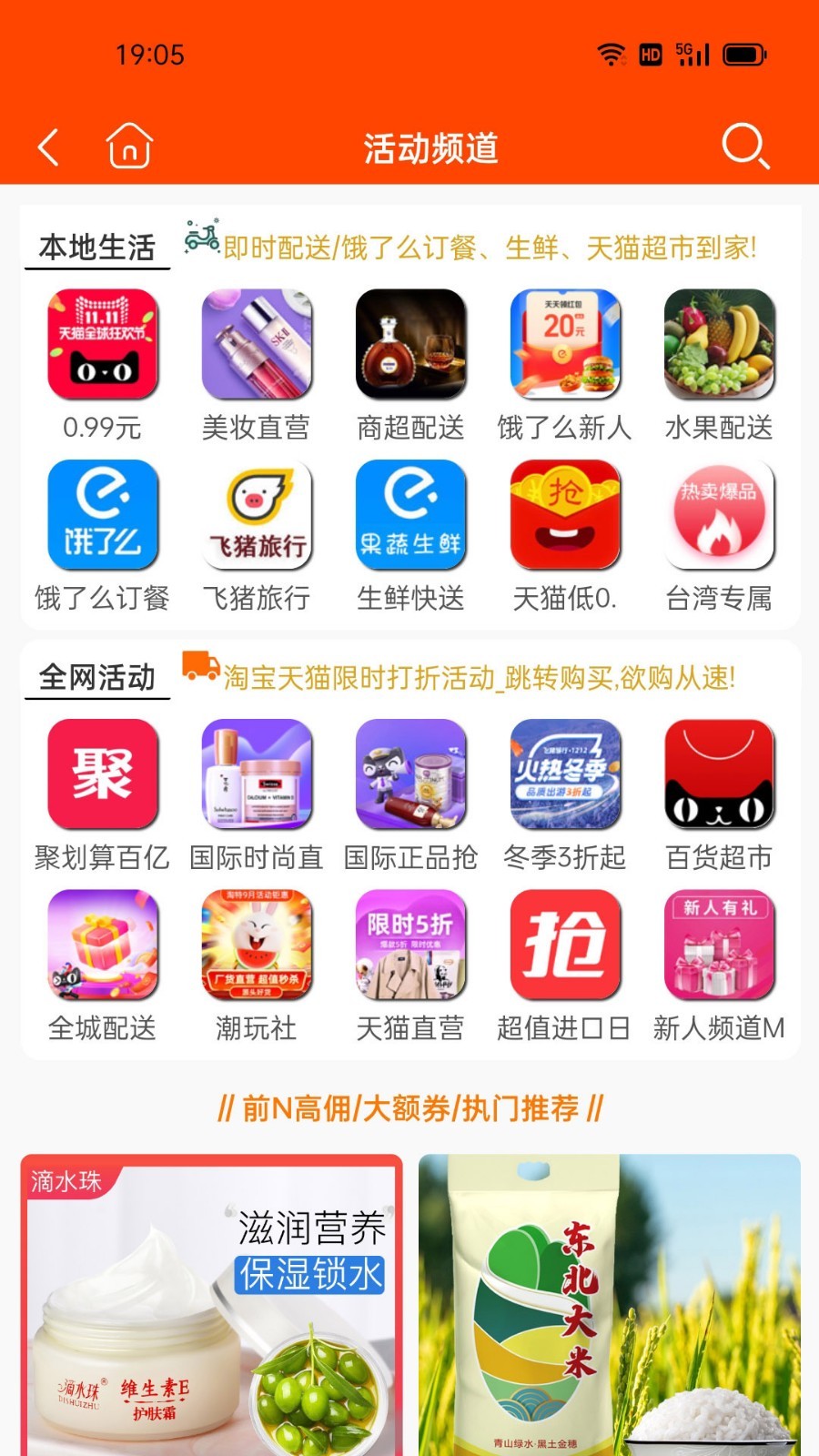Go back using the top-left arrow

click(x=48, y=147)
